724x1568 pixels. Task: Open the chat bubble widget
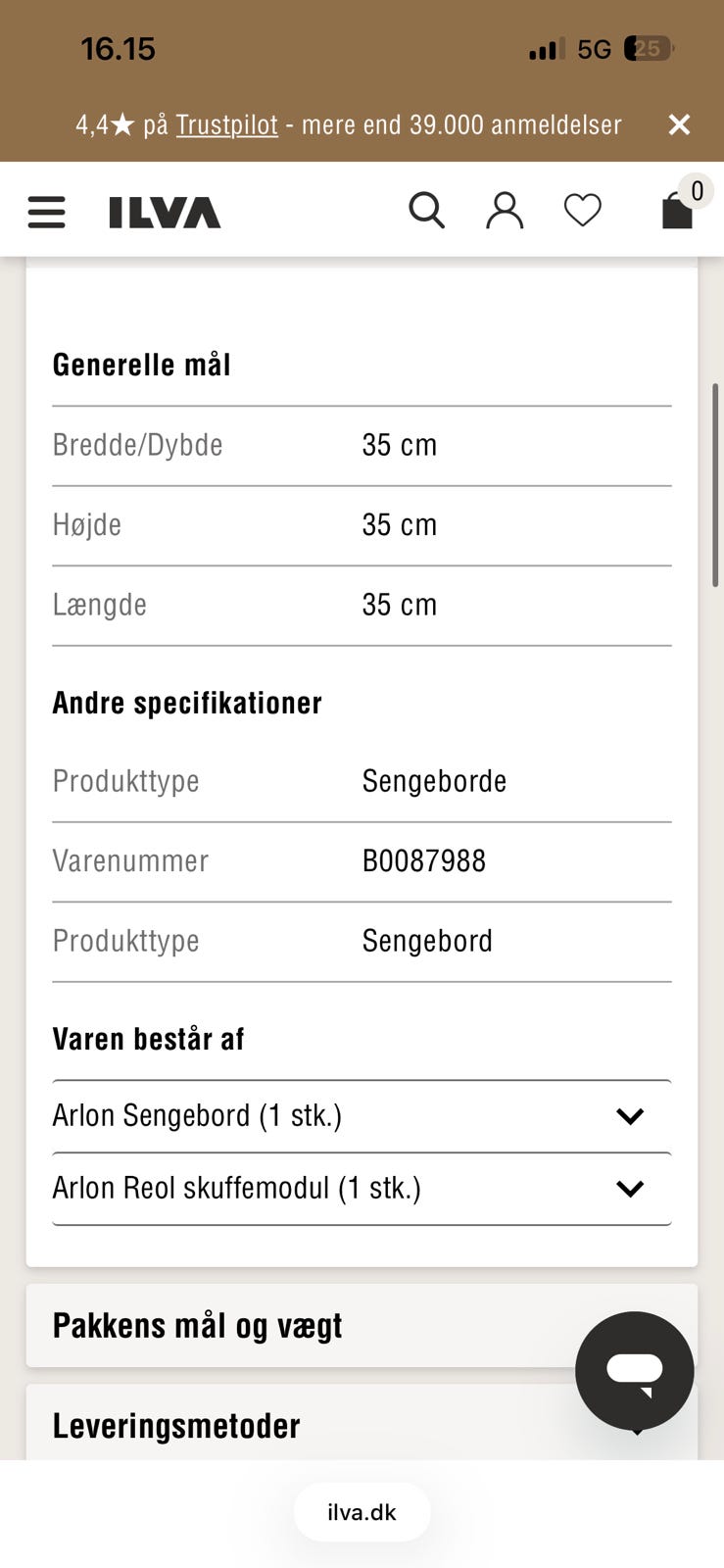point(635,1370)
